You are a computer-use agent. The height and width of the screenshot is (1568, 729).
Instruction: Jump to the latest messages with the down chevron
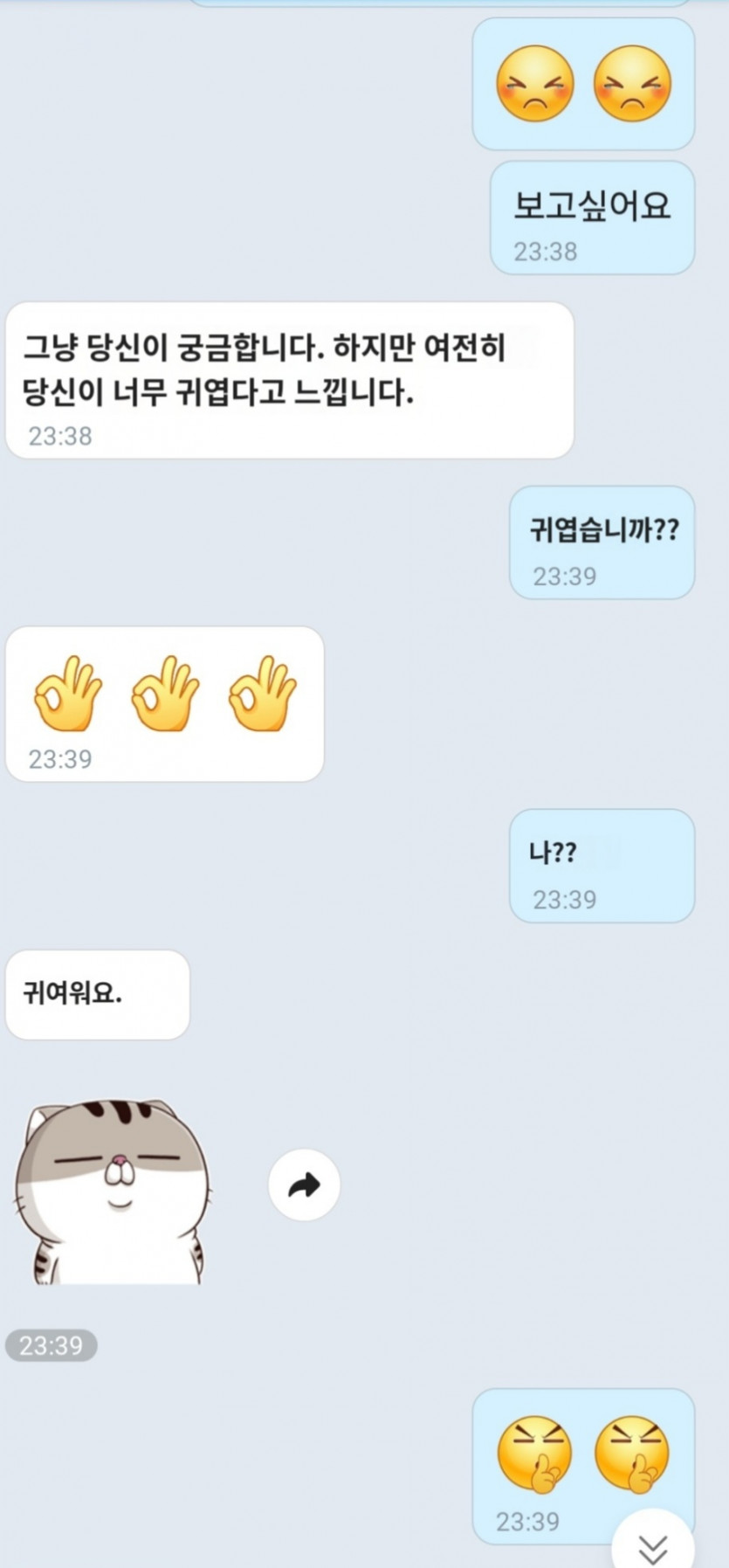pyautogui.click(x=653, y=1546)
